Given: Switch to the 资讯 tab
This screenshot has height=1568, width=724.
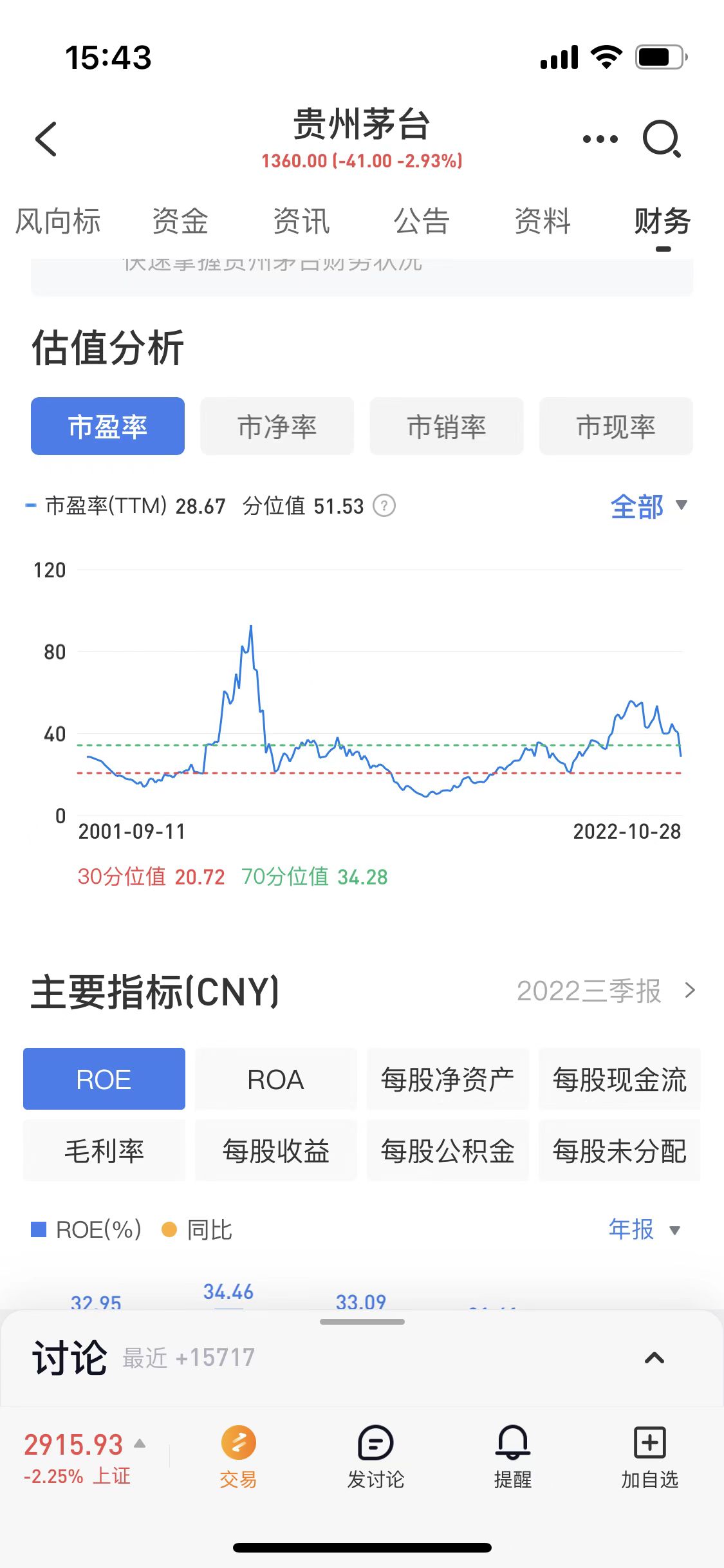Looking at the screenshot, I should (301, 221).
